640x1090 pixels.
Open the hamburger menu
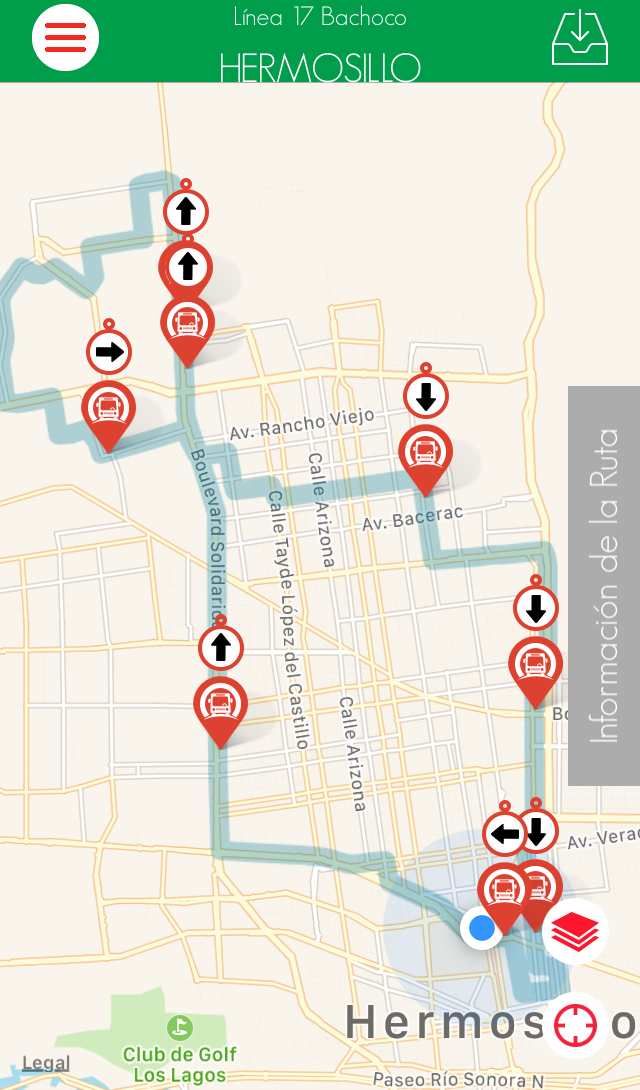[x=65, y=38]
